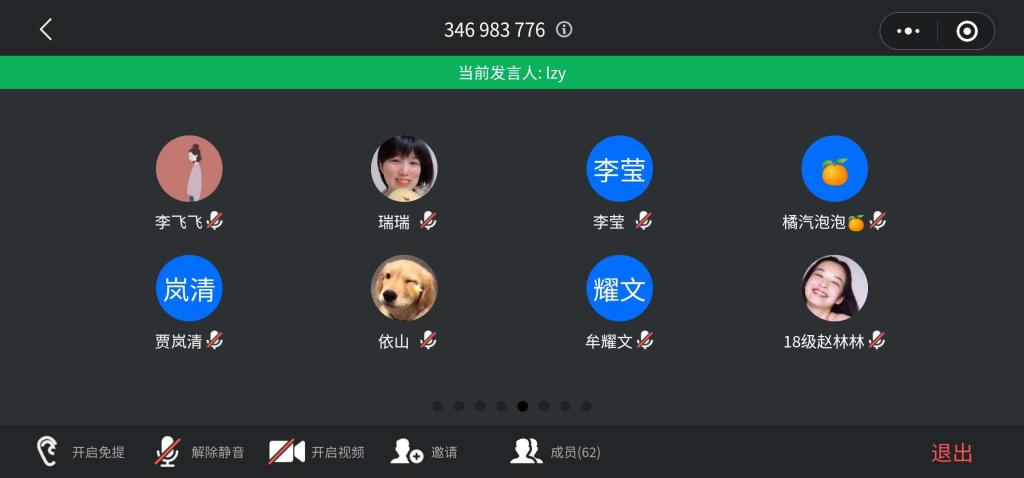Open meeting info icon beside 346 983 776
The height and width of the screenshot is (478, 1024).
564,30
